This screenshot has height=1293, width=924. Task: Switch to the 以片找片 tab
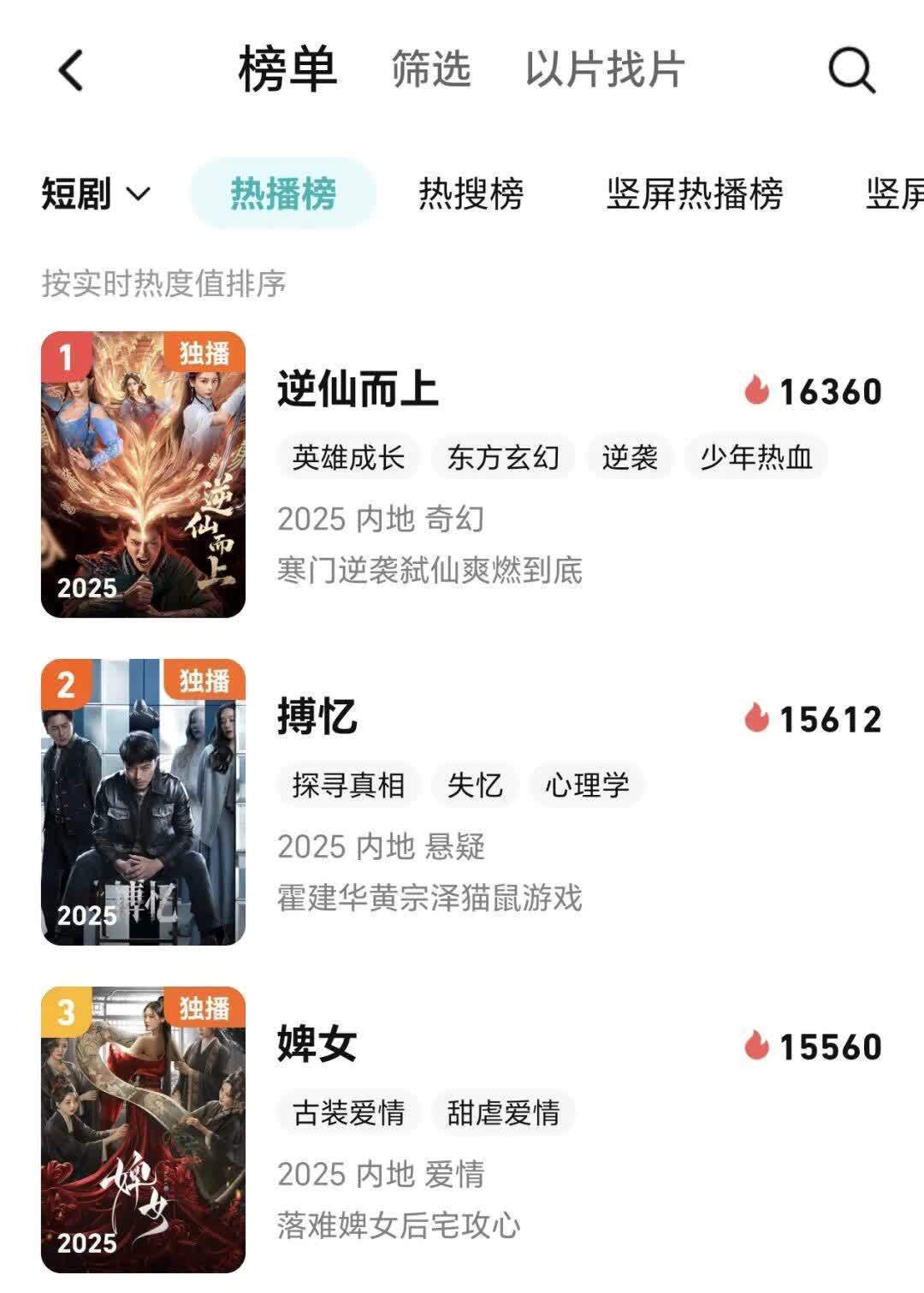point(605,69)
